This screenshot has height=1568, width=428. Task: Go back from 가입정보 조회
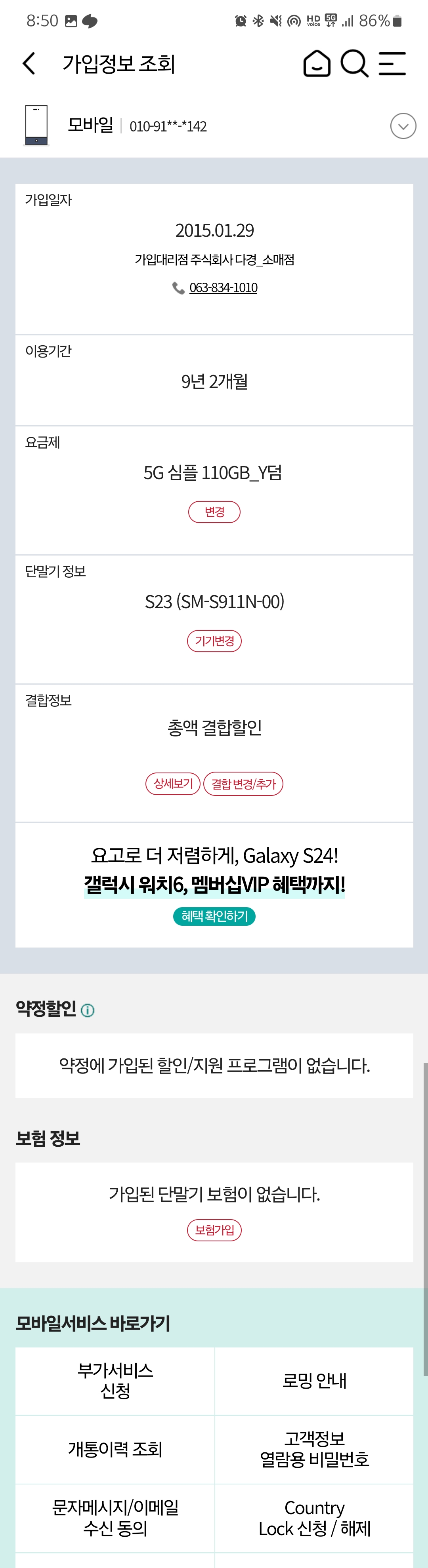point(29,63)
